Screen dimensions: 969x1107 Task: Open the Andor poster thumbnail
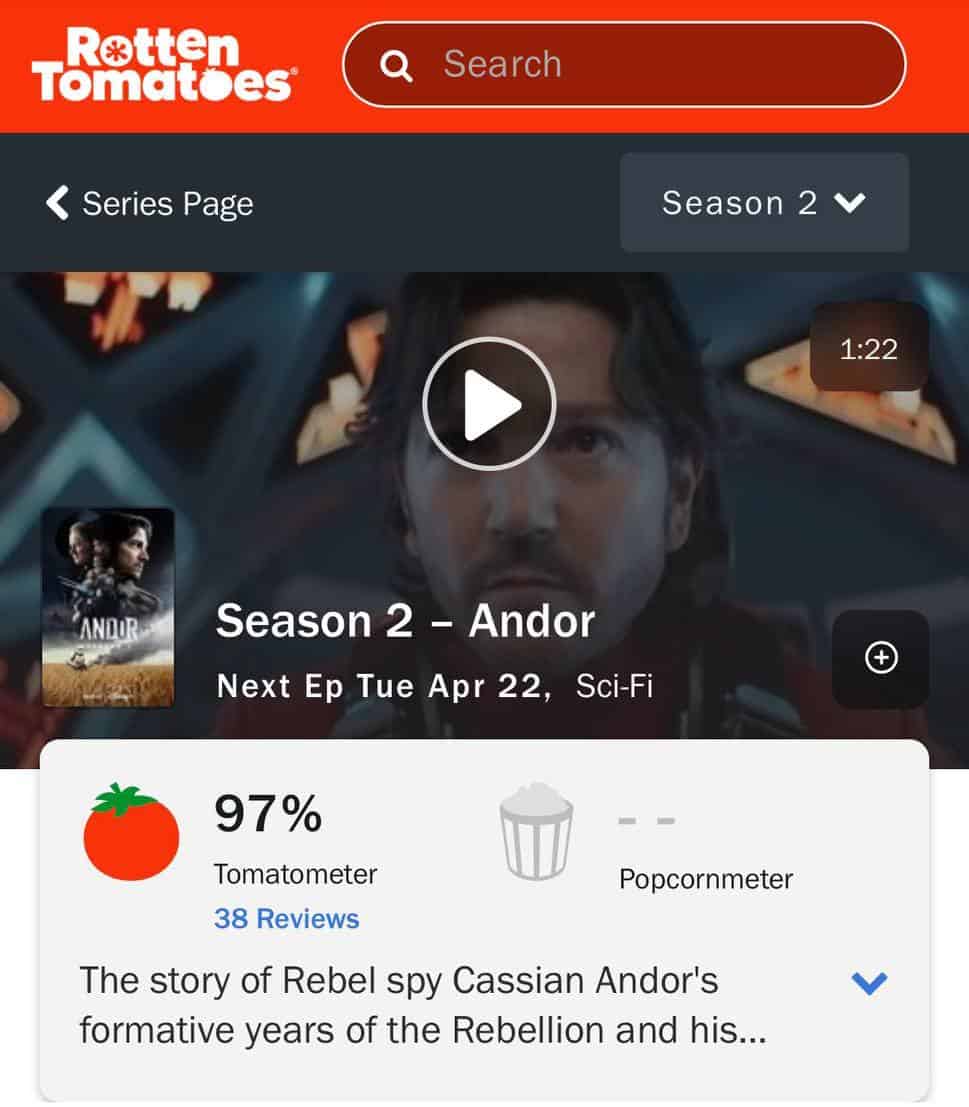click(x=108, y=607)
